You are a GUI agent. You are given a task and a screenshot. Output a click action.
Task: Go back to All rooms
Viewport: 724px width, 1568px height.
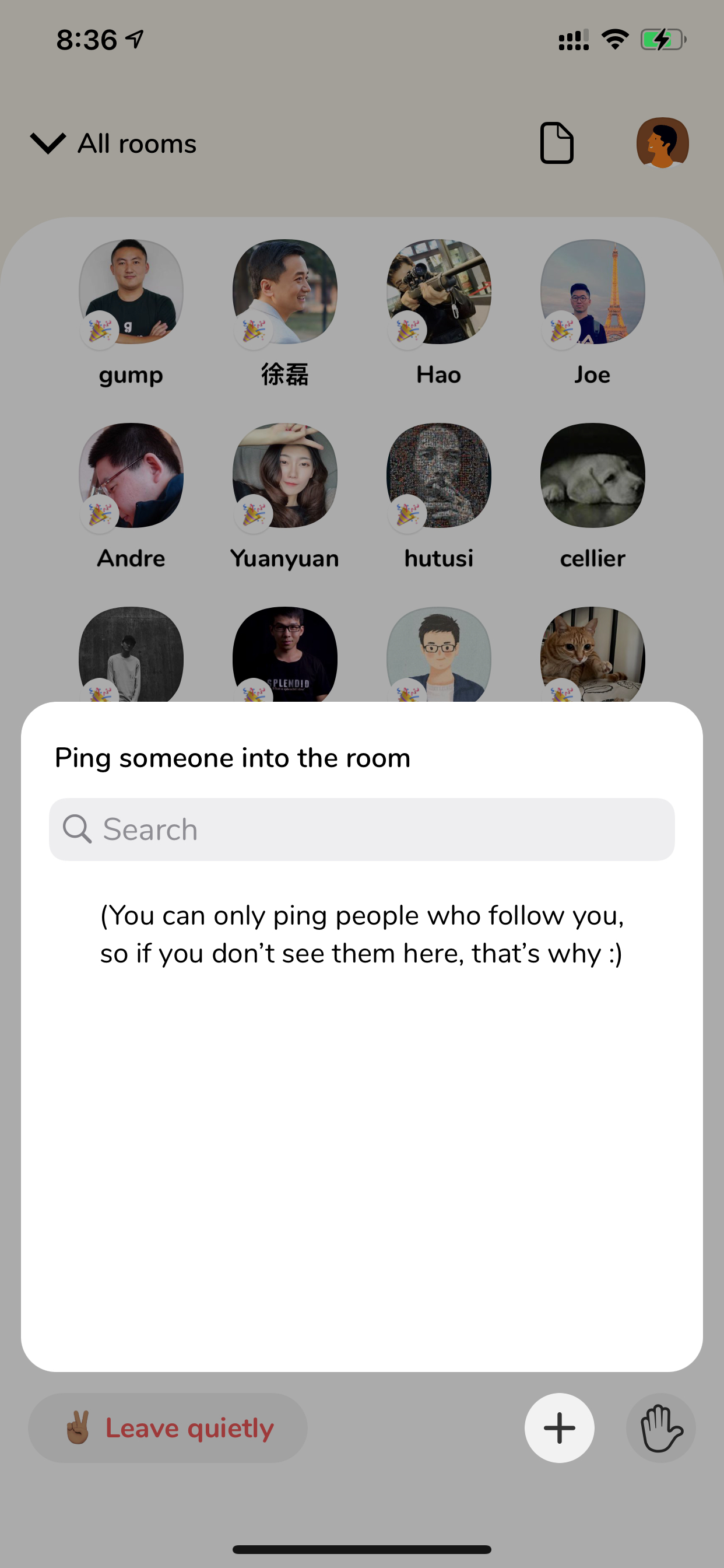coord(114,143)
